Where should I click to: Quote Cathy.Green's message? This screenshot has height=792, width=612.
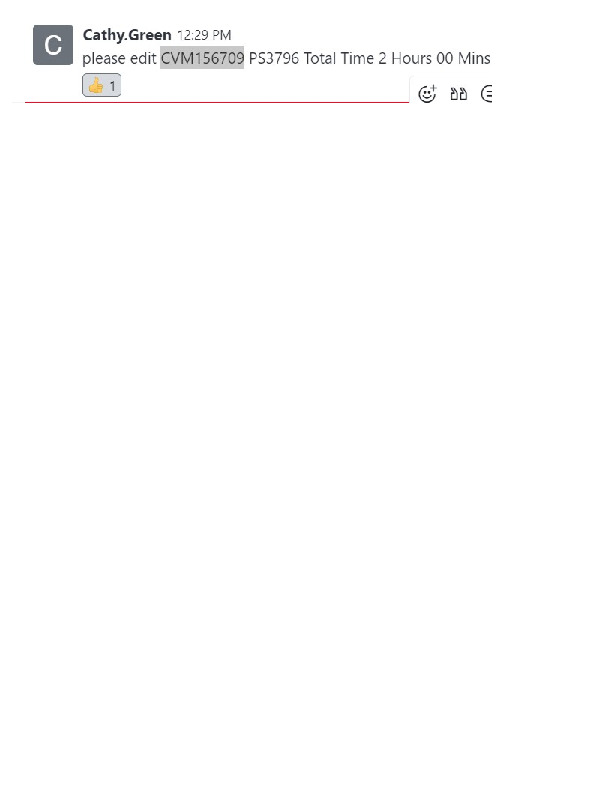(x=458, y=94)
